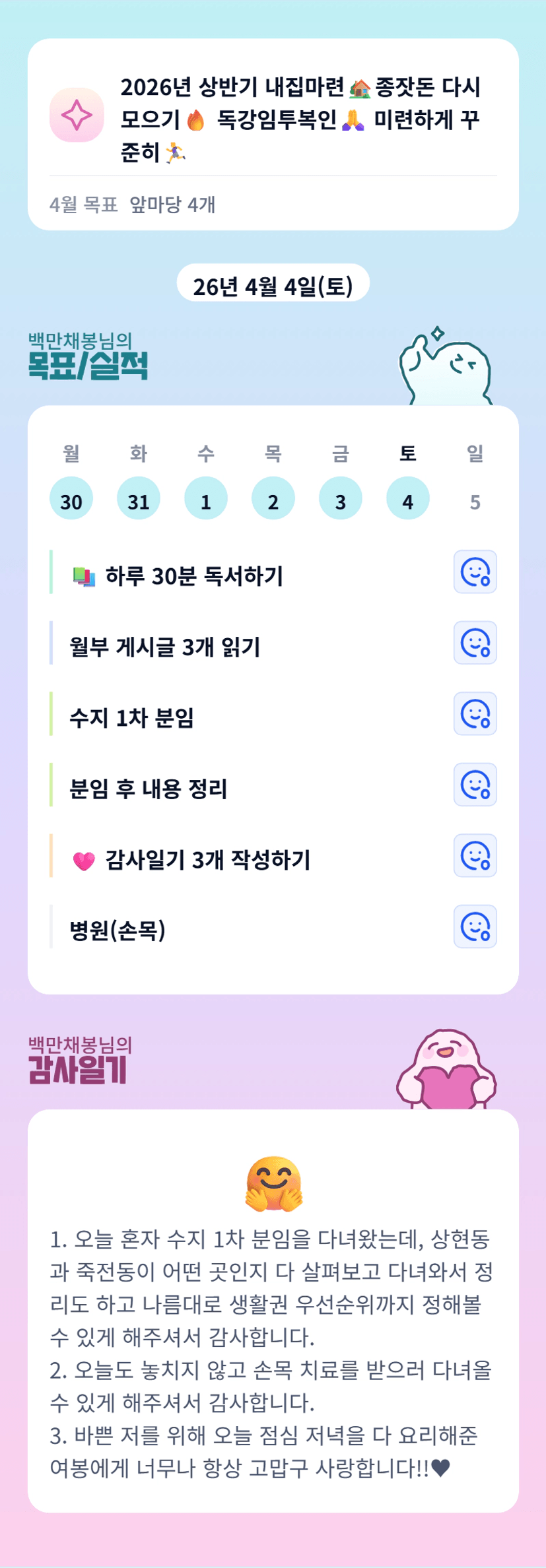Add a reaction to 월부 게시글 3개 읽기
546x1568 pixels.
475,642
